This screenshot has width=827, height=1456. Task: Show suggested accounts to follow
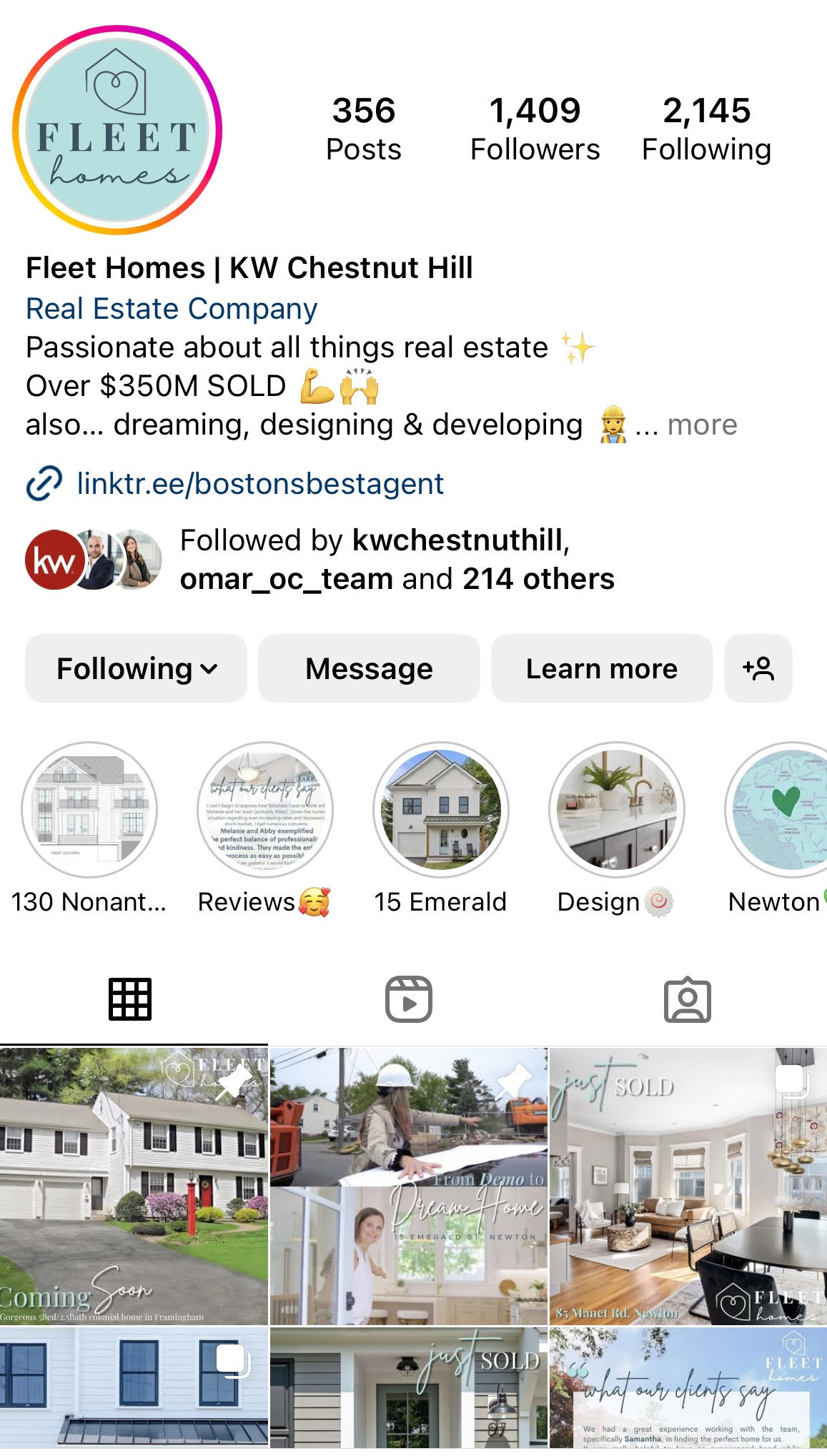[x=758, y=668]
